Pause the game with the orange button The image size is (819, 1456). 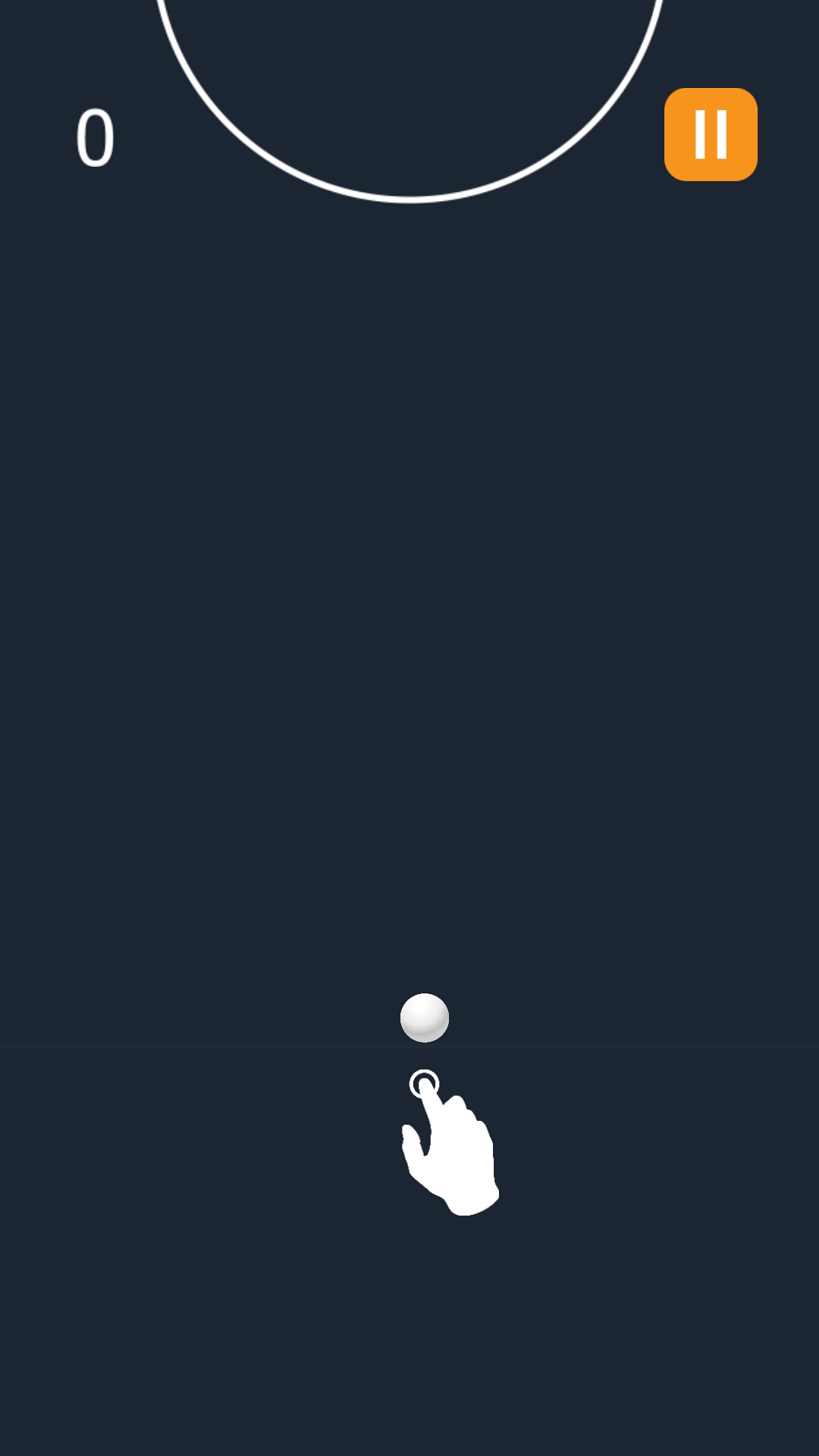pyautogui.click(x=711, y=134)
